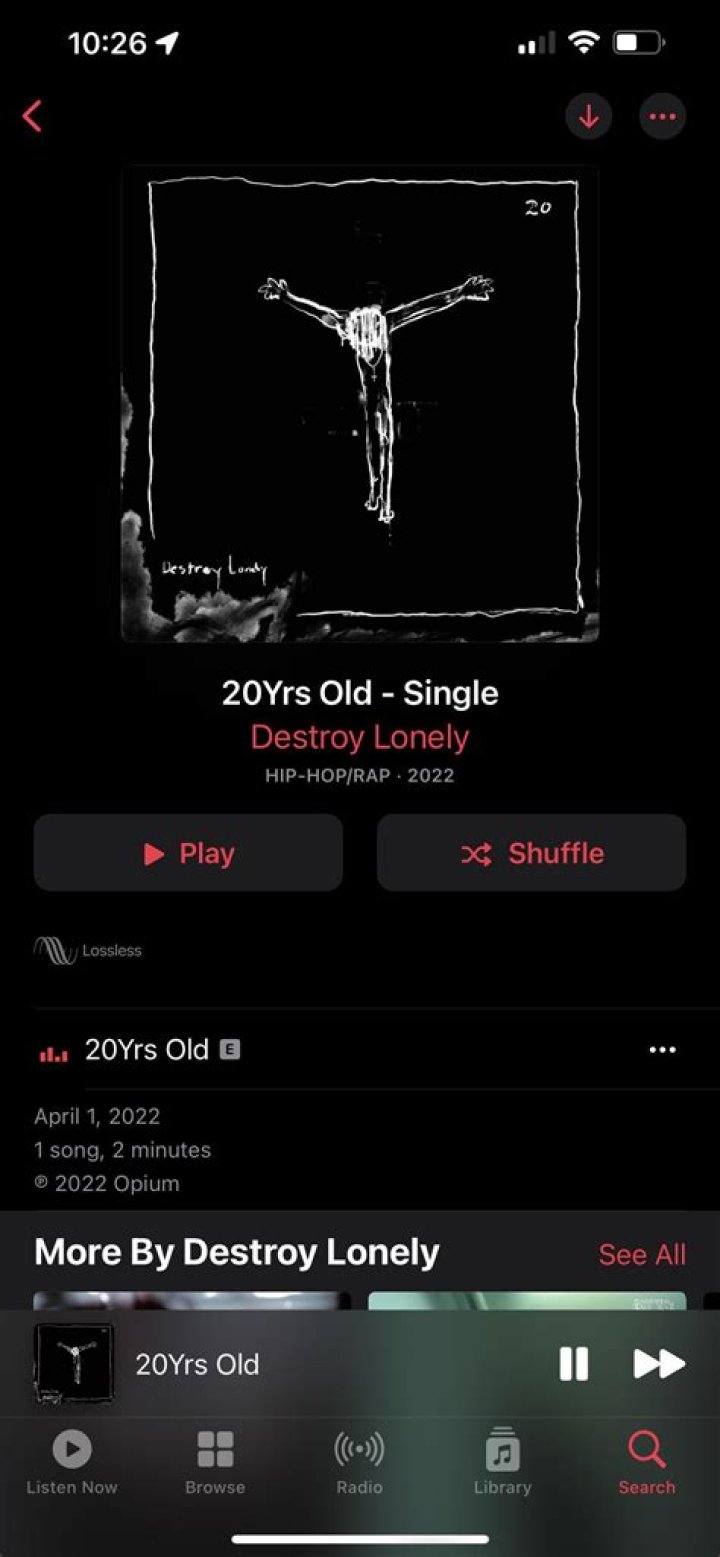Open the Destroy Lonely artist page
720x1557 pixels.
point(360,737)
